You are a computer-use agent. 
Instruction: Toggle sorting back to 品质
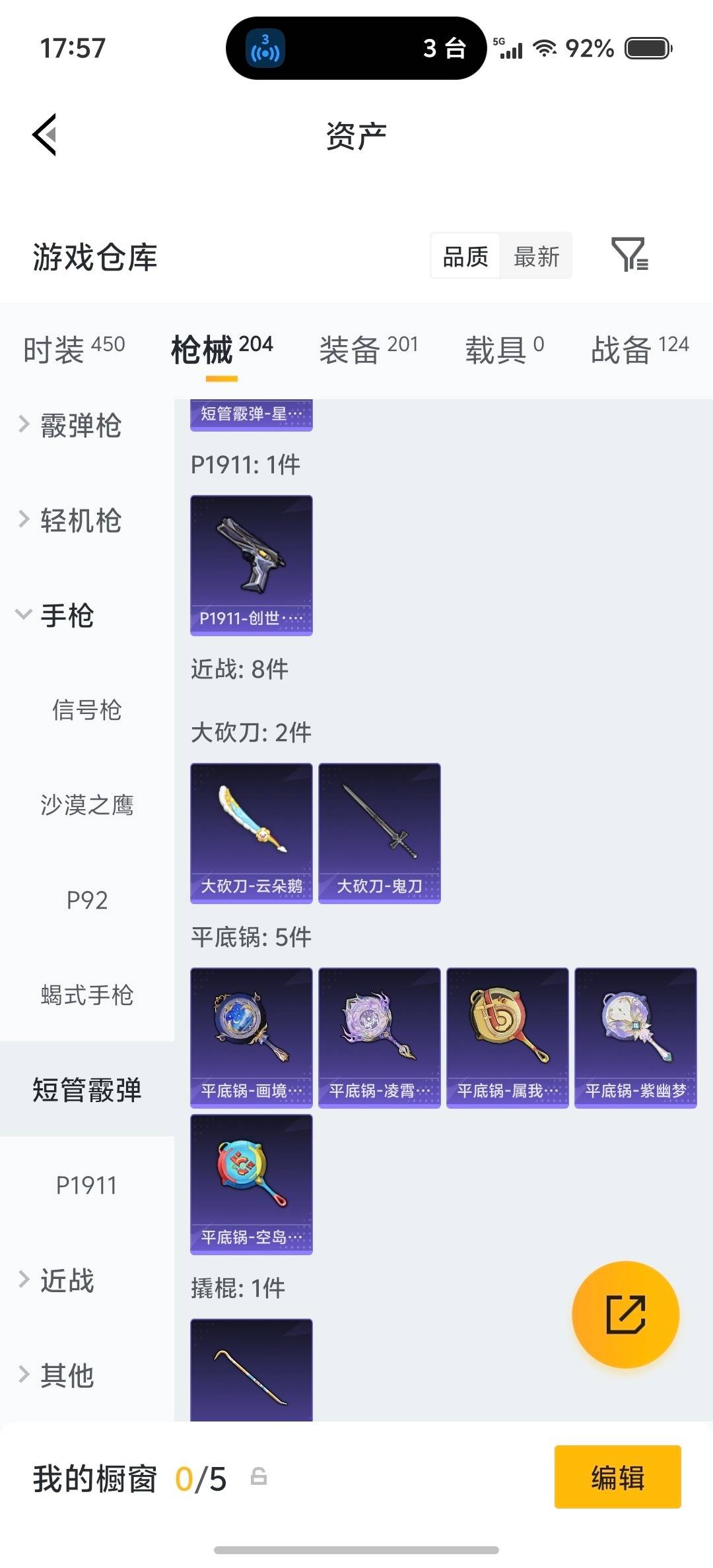click(x=464, y=256)
